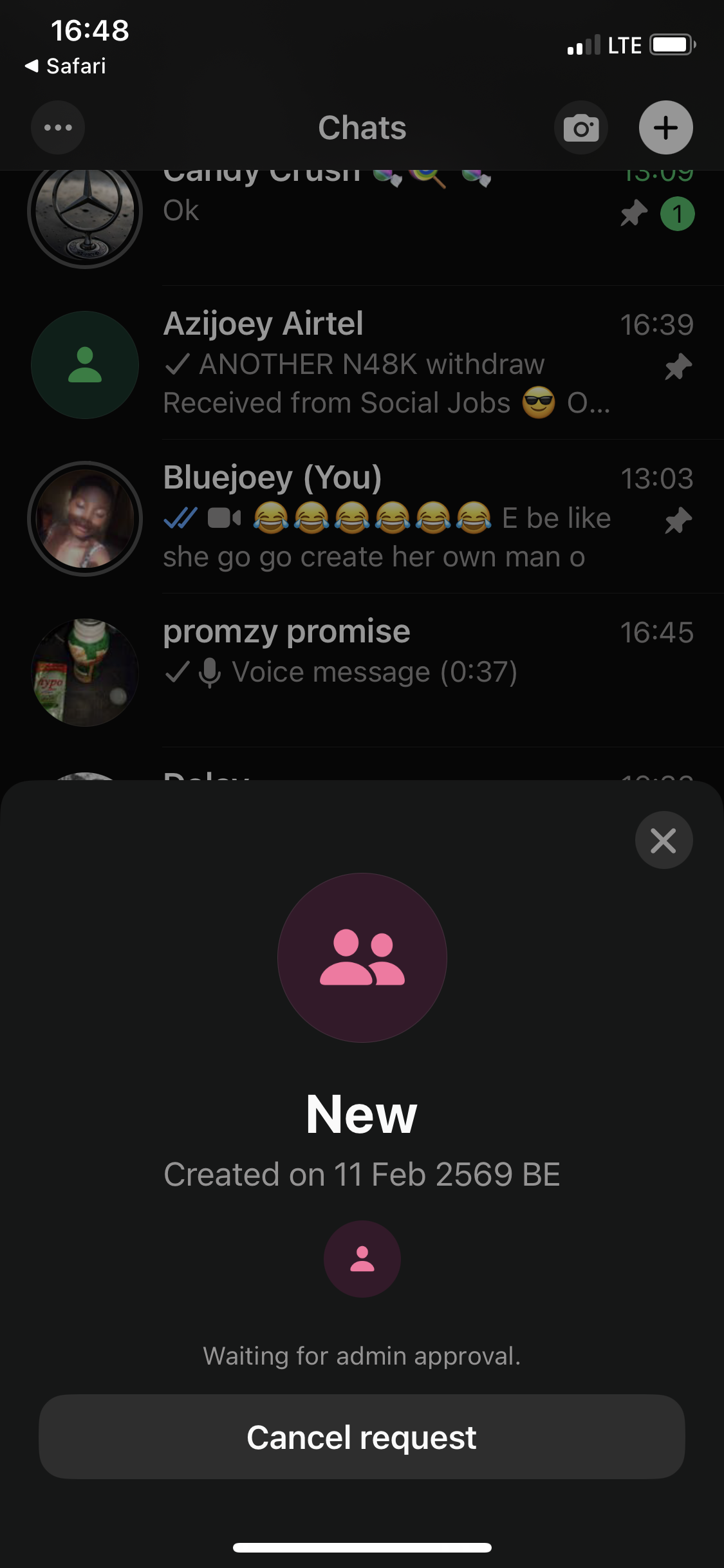Open the chat with Azijoey Airtel

pos(386,364)
